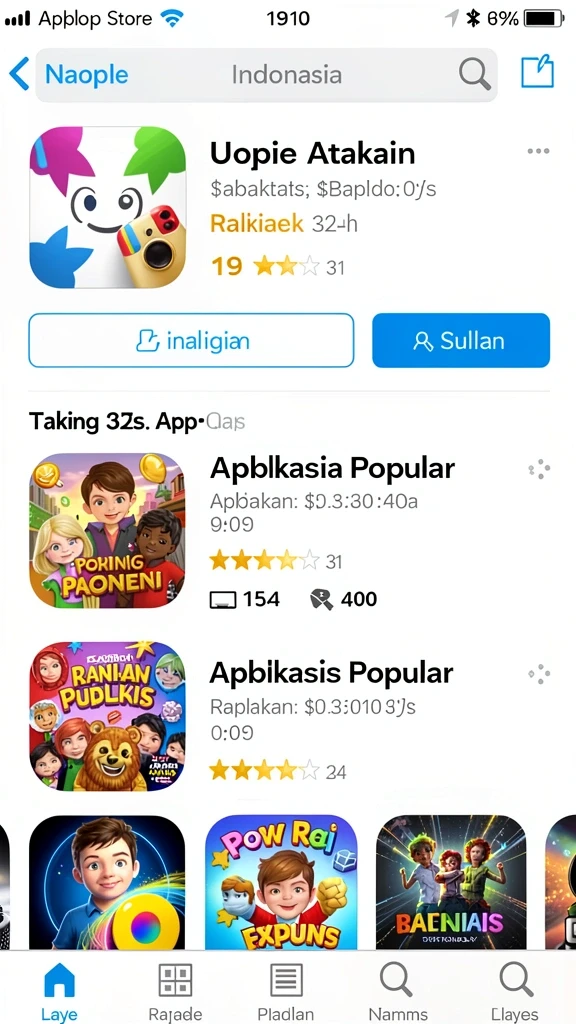The height and width of the screenshot is (1024, 576).
Task: Tap the blue Sullan button
Action: pos(461,340)
